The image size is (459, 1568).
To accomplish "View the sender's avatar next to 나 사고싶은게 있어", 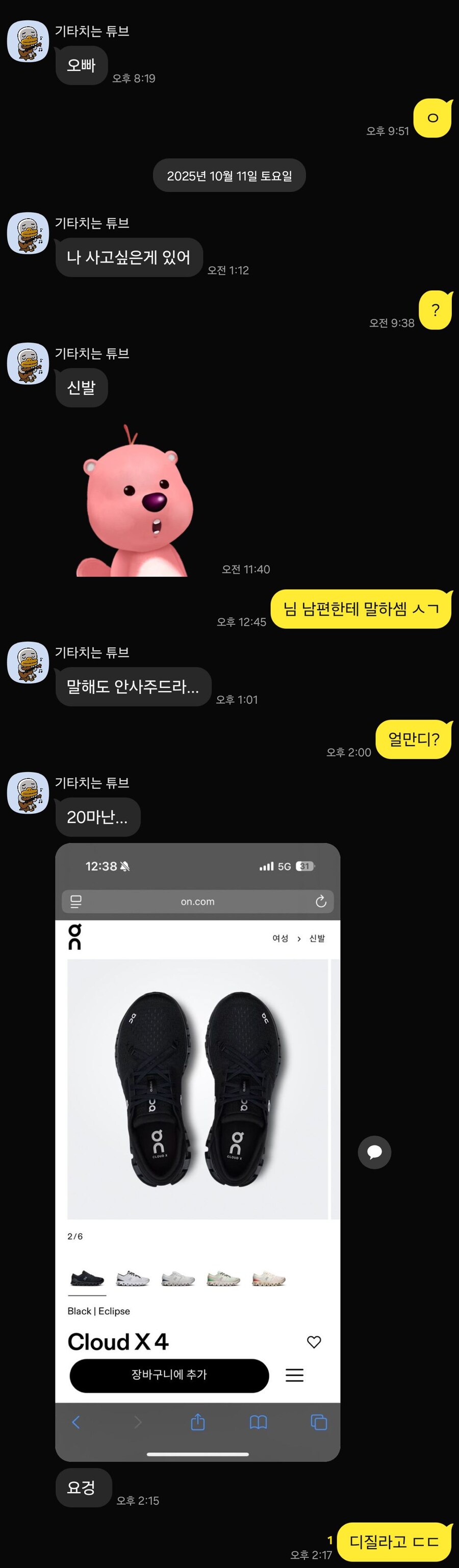I will point(28,233).
